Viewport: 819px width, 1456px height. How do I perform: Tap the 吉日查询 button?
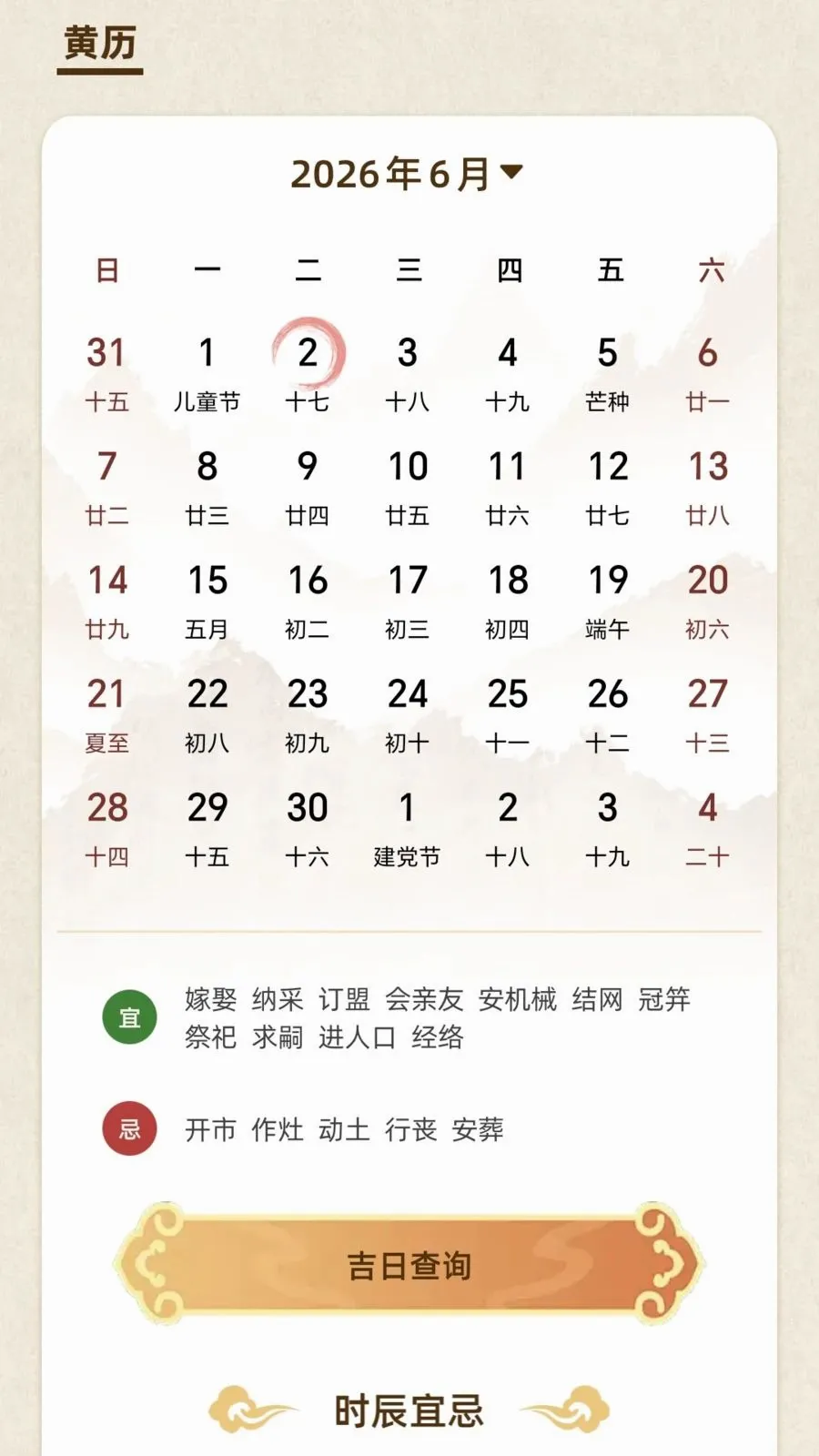pyautogui.click(x=409, y=1265)
